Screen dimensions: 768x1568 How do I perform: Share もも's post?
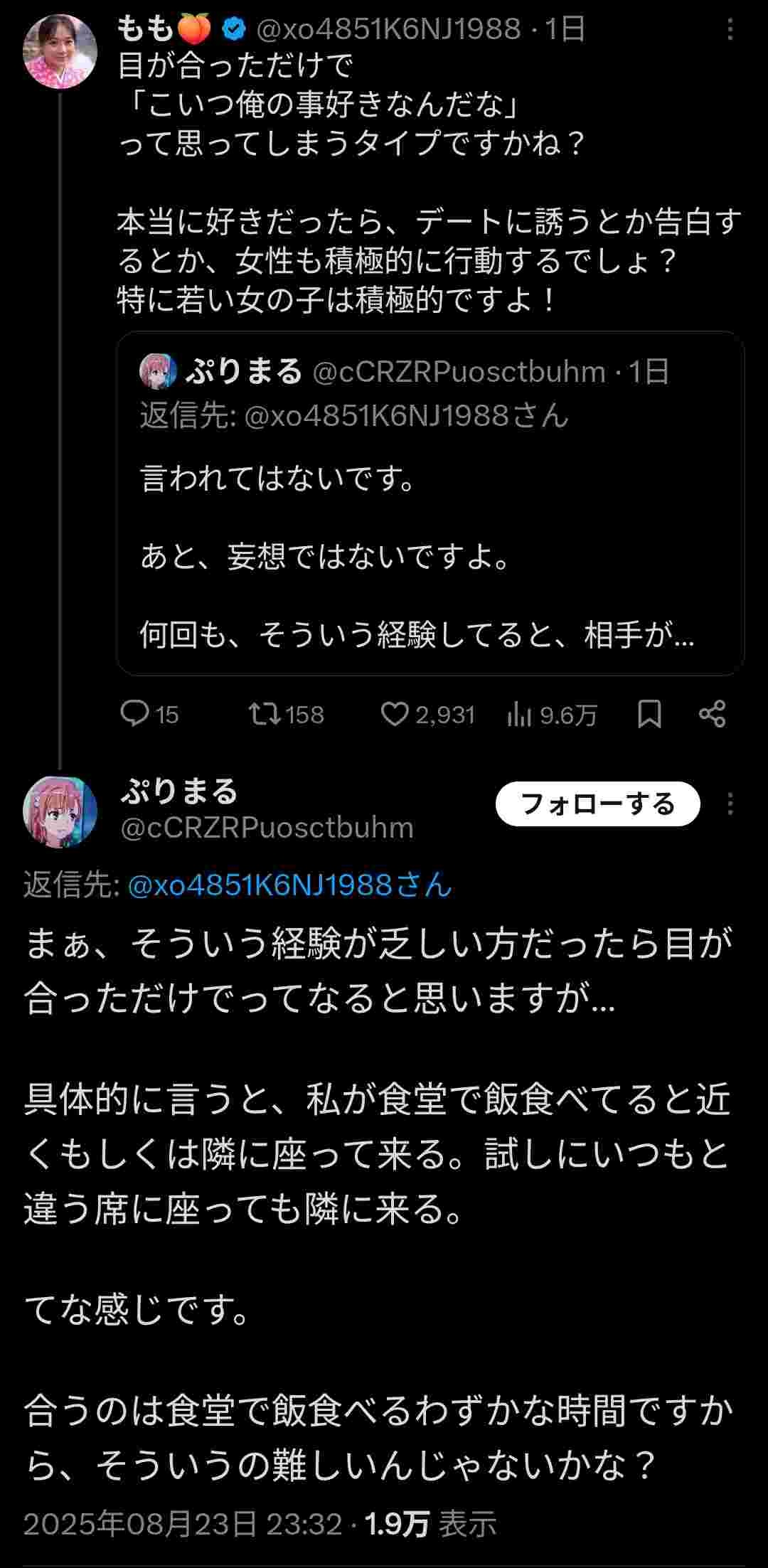[712, 713]
